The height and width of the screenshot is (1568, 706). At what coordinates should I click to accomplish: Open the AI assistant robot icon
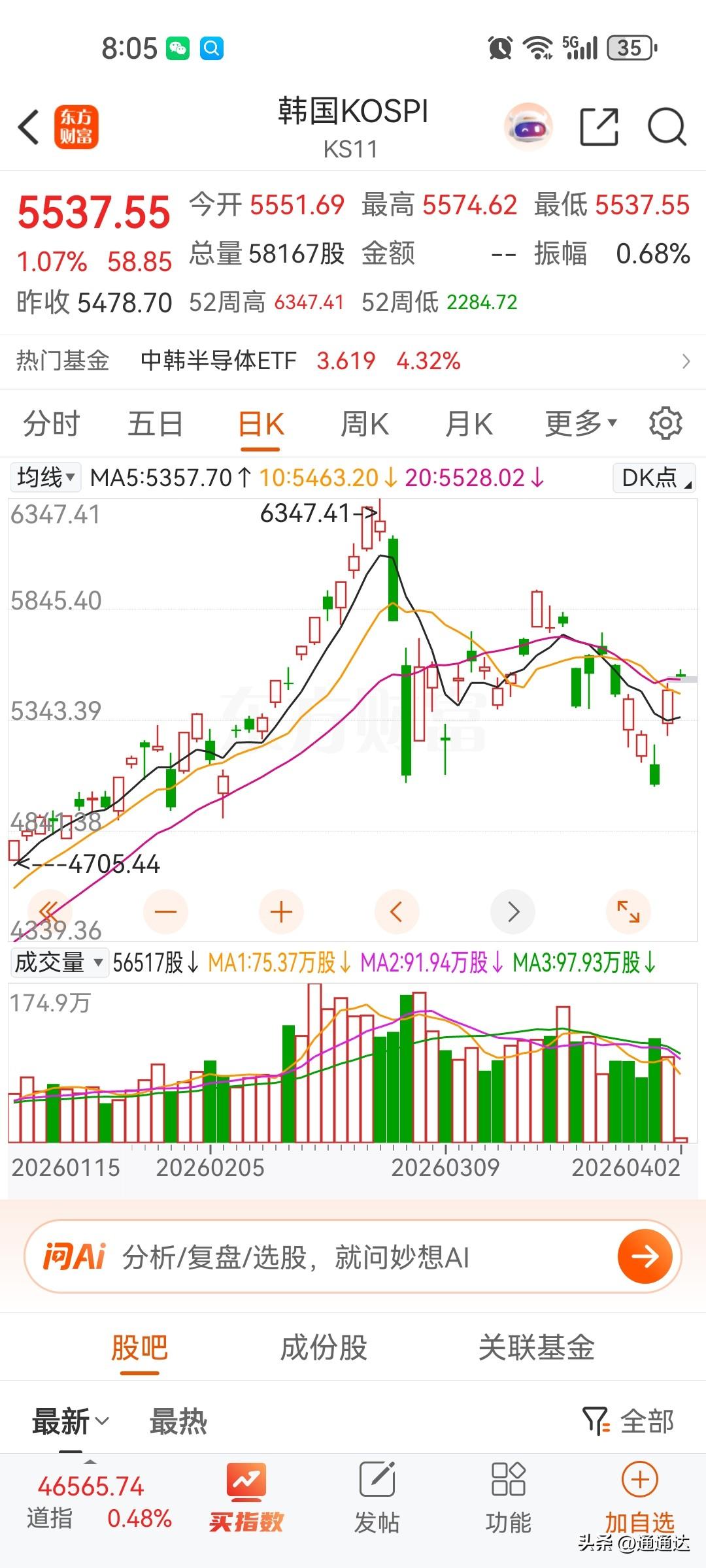tap(528, 127)
